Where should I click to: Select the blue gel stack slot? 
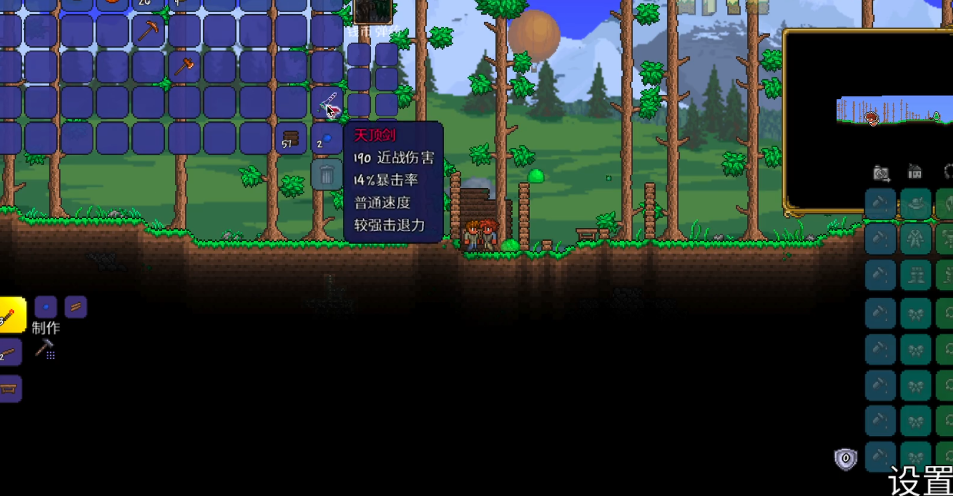tap(326, 140)
